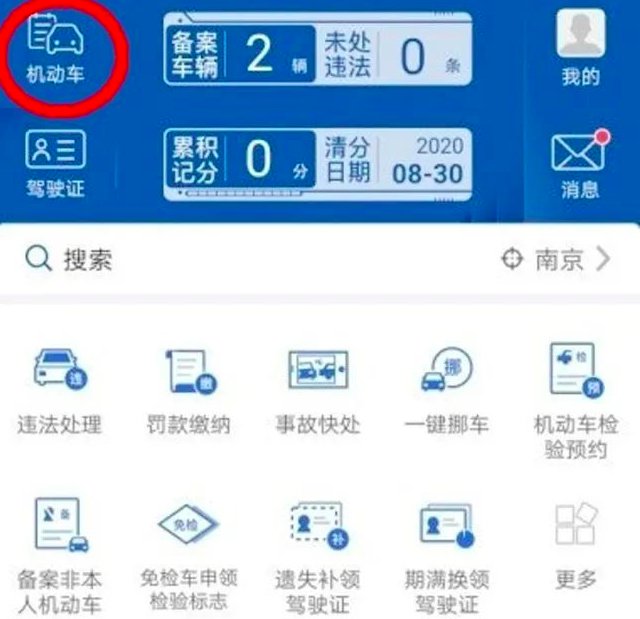The image size is (640, 619).
Task: Open the 驾驶证 (driver's license) section
Action: [56, 162]
